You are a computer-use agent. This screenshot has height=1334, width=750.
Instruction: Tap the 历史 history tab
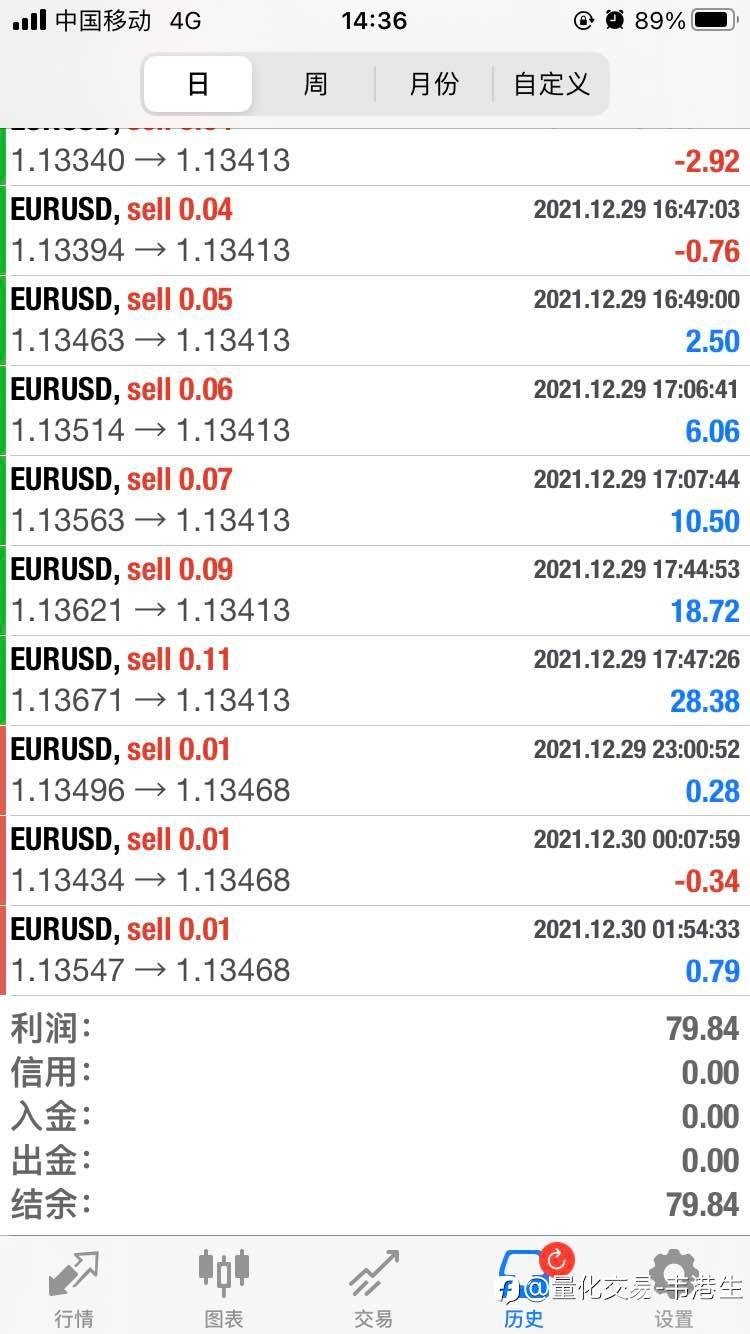524,1288
